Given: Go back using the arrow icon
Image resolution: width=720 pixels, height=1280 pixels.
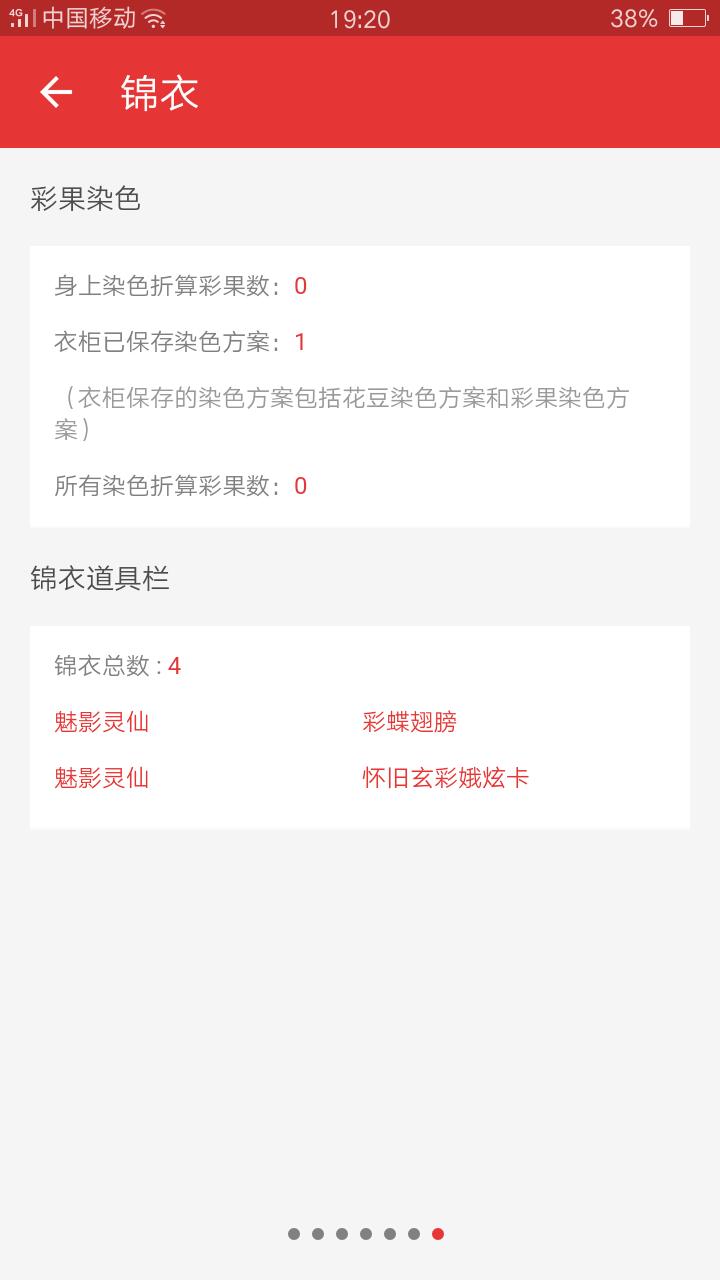Looking at the screenshot, I should (56, 92).
